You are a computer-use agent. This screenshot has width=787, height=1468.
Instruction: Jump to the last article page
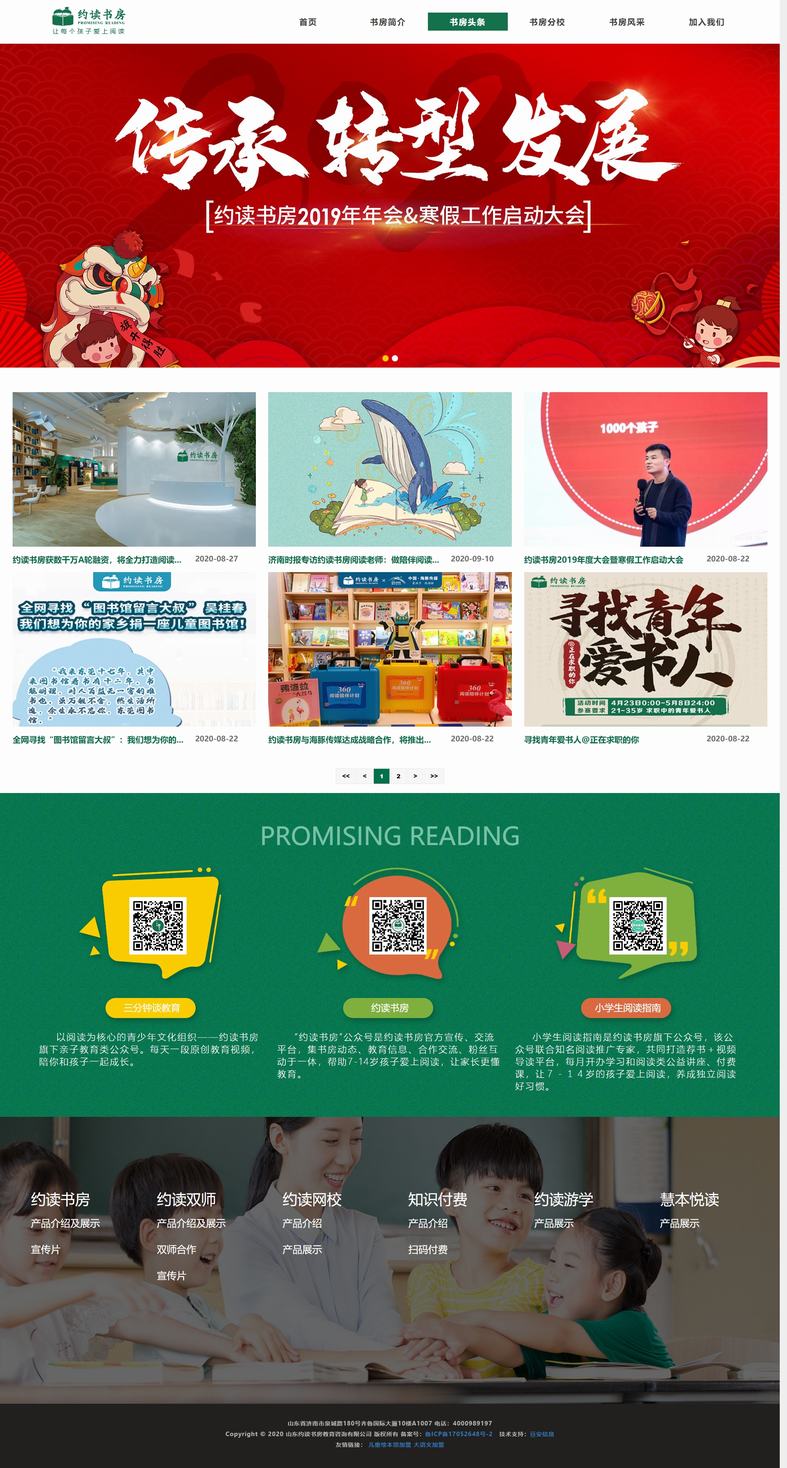pos(434,776)
